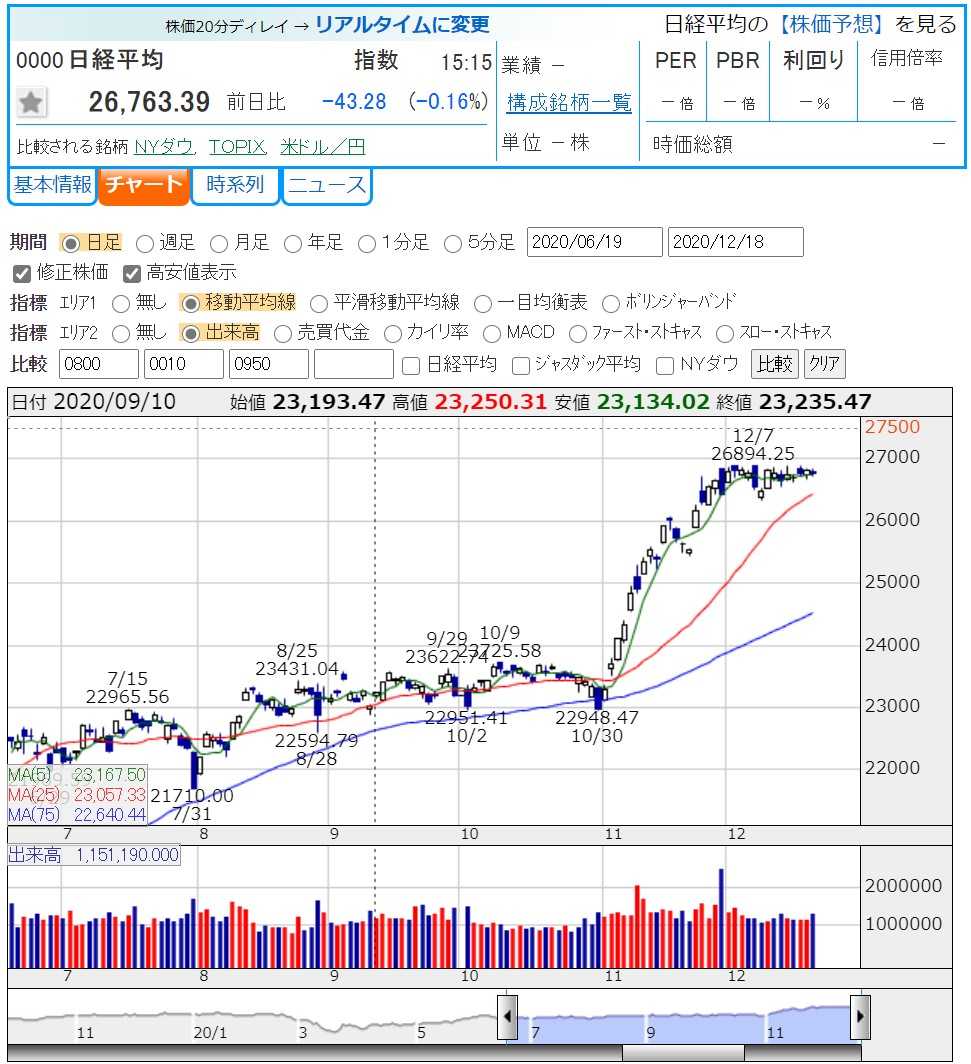The height and width of the screenshot is (1064, 971).
Task: Open the NYダウ comparison link
Action: 165,146
